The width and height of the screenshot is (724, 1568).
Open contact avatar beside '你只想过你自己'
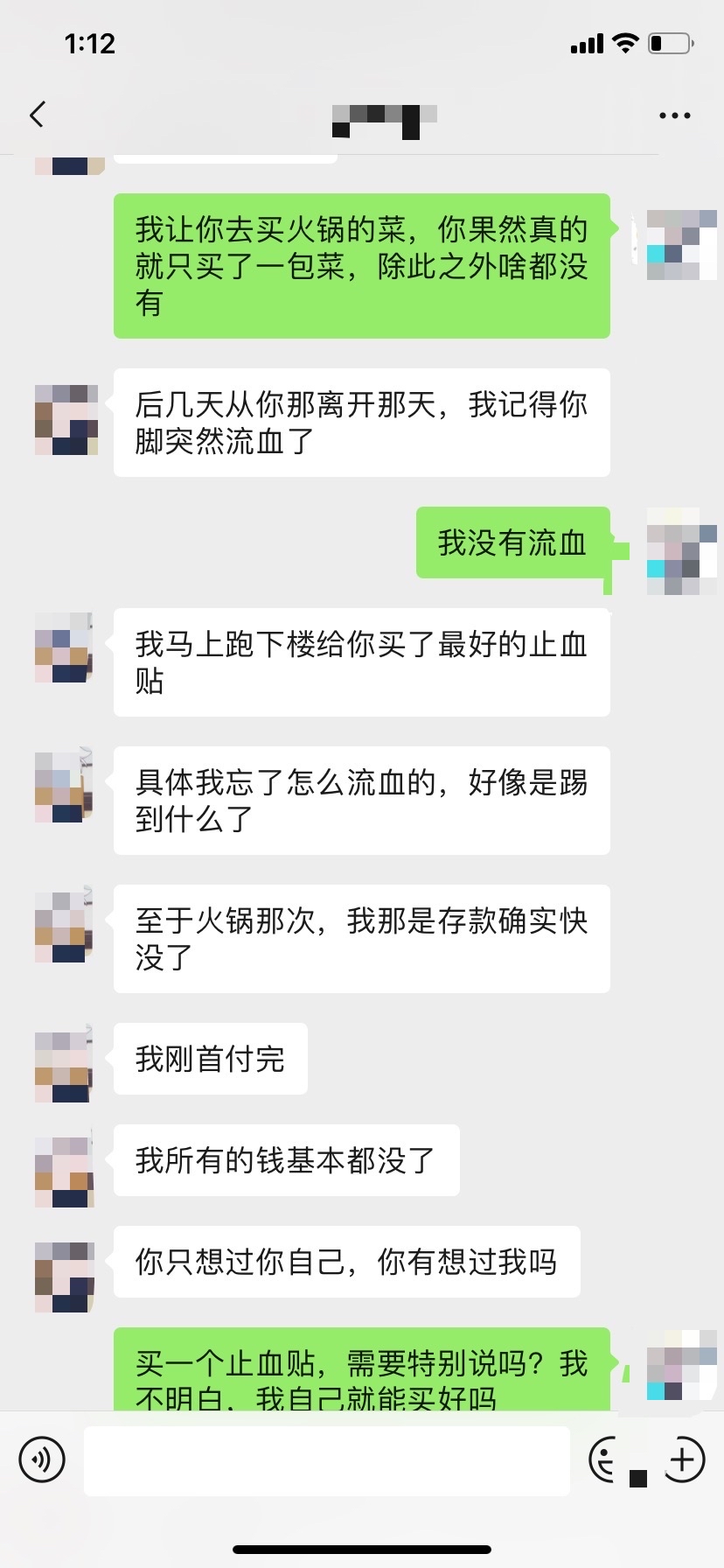[66, 1277]
